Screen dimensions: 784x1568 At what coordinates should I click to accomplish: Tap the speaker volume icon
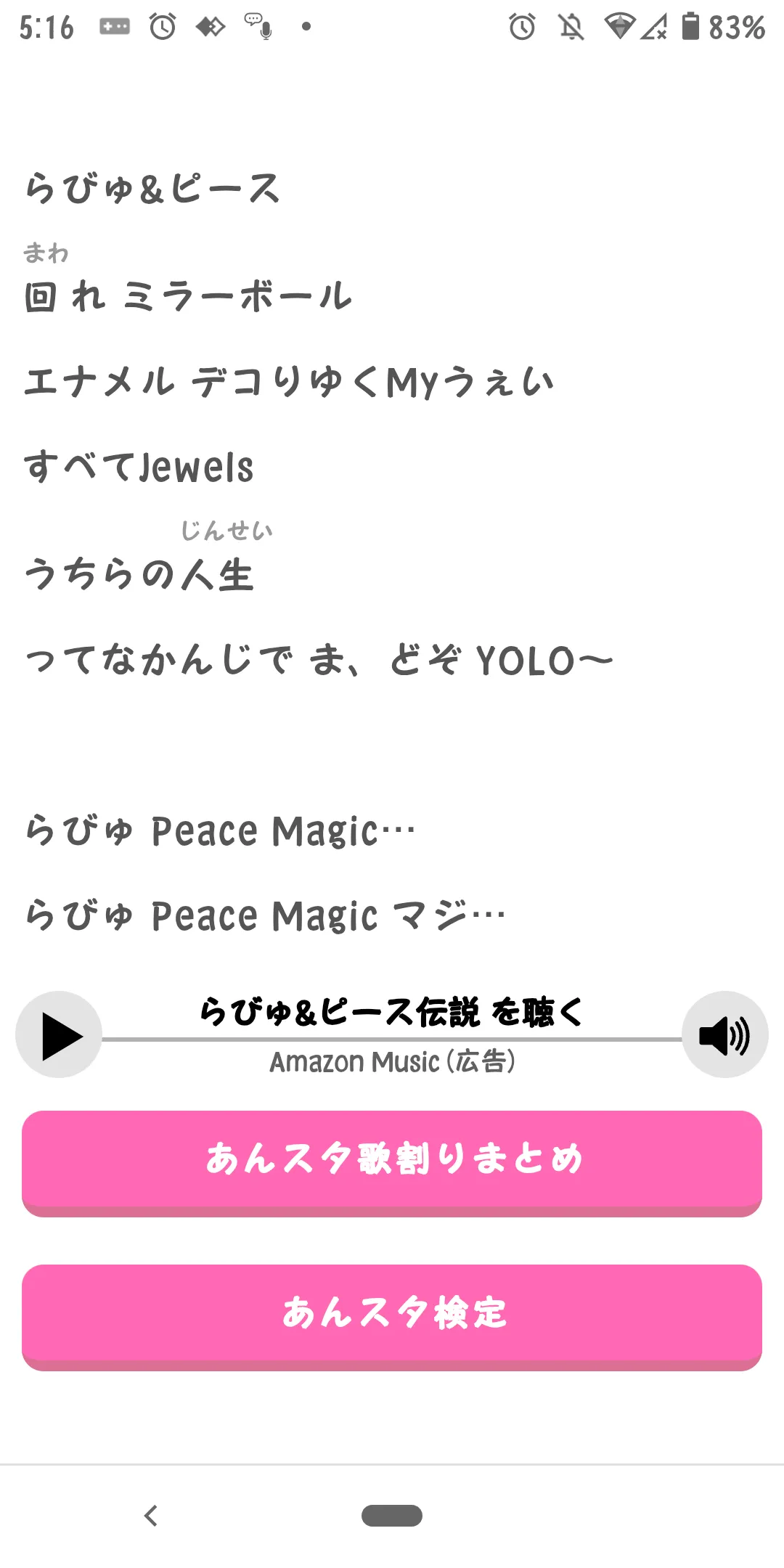point(724,1034)
